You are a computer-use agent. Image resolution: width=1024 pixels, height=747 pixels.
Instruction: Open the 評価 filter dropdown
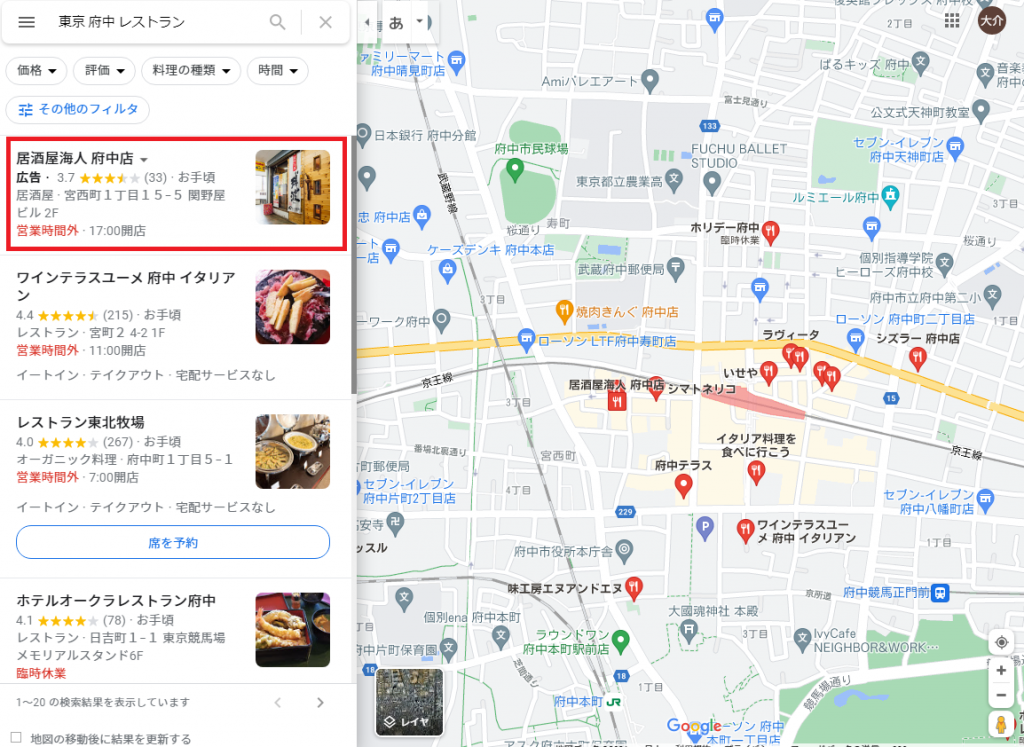pos(105,70)
